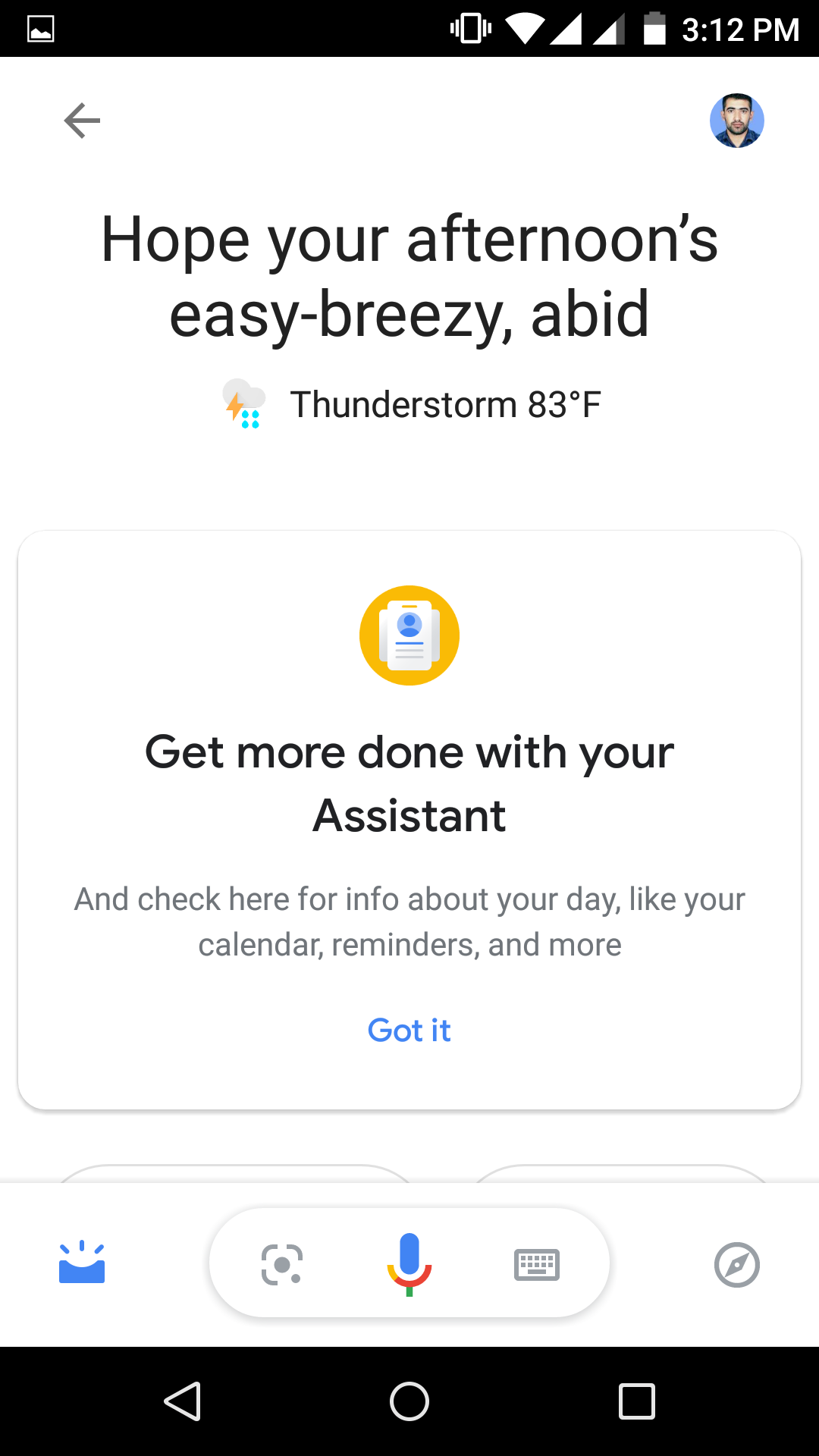This screenshot has width=819, height=1456.
Task: Dismiss the card with Got it
Action: tap(409, 1031)
